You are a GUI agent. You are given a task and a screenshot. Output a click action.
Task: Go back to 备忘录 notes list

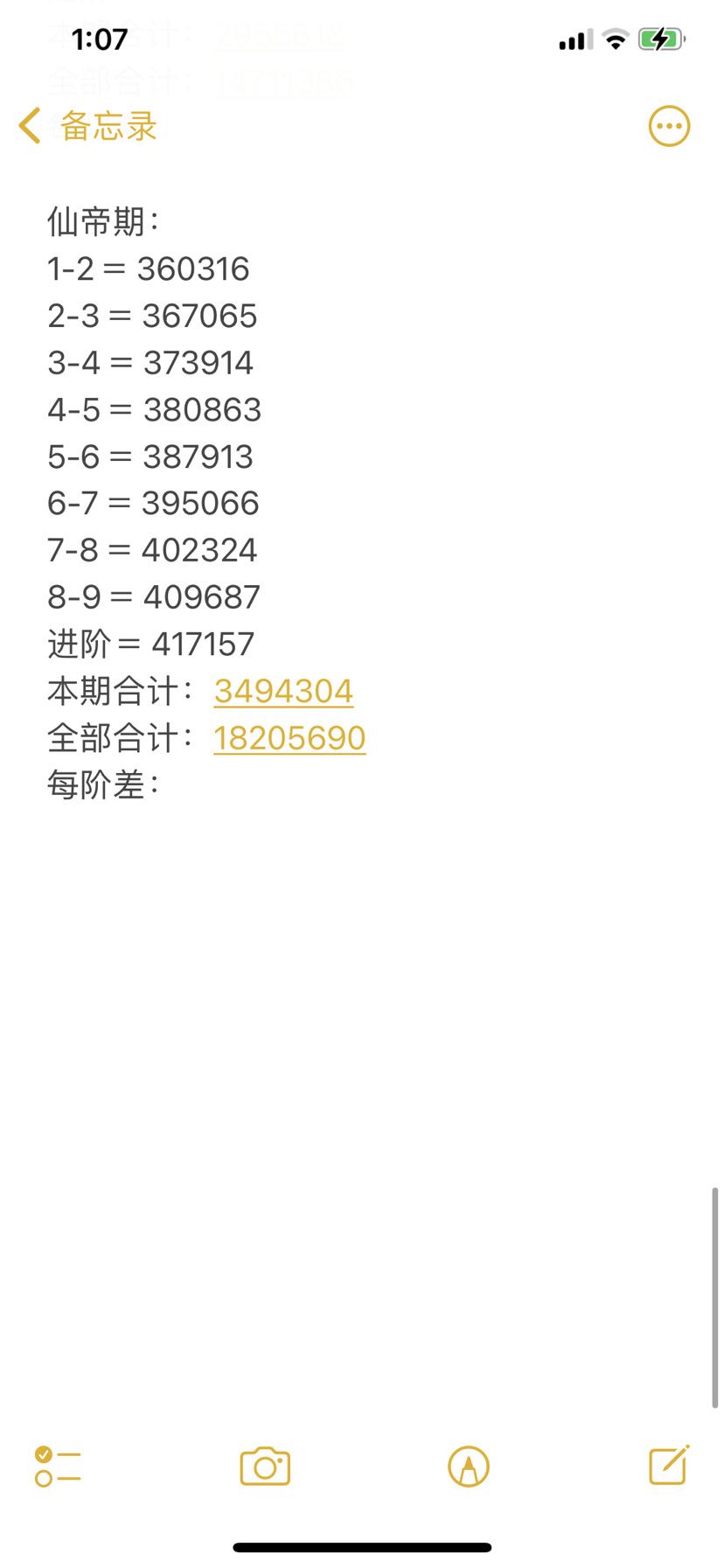pos(87,127)
